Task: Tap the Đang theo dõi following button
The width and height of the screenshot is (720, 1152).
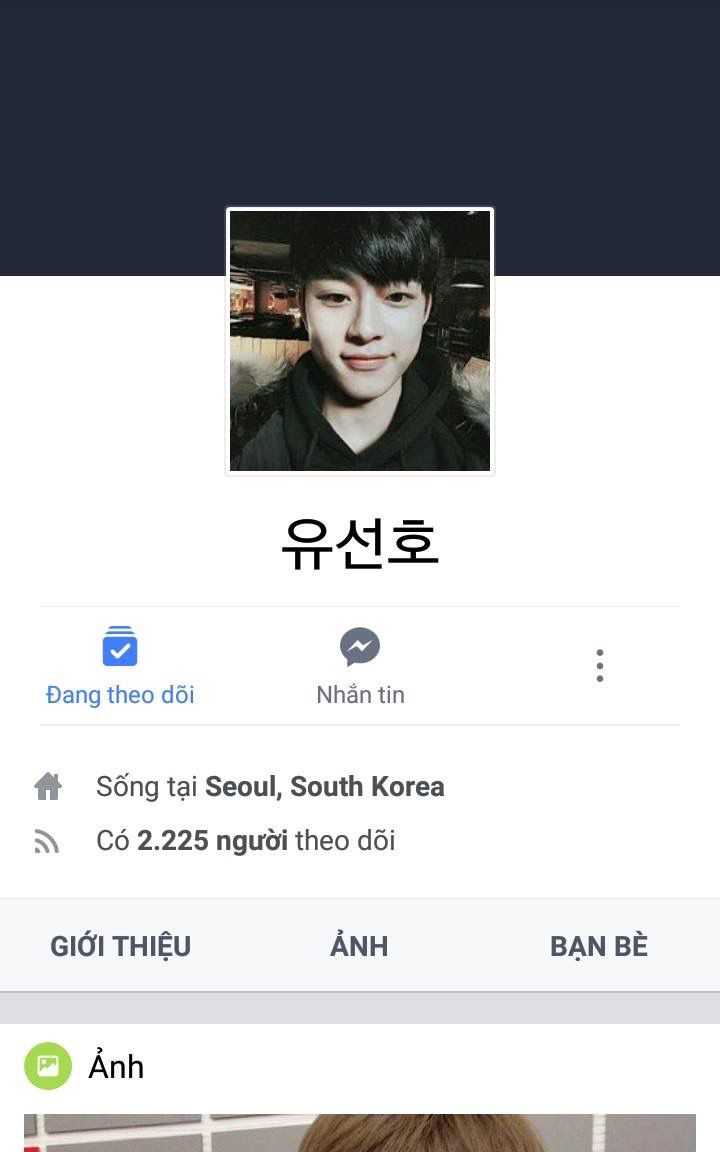Action: (120, 666)
